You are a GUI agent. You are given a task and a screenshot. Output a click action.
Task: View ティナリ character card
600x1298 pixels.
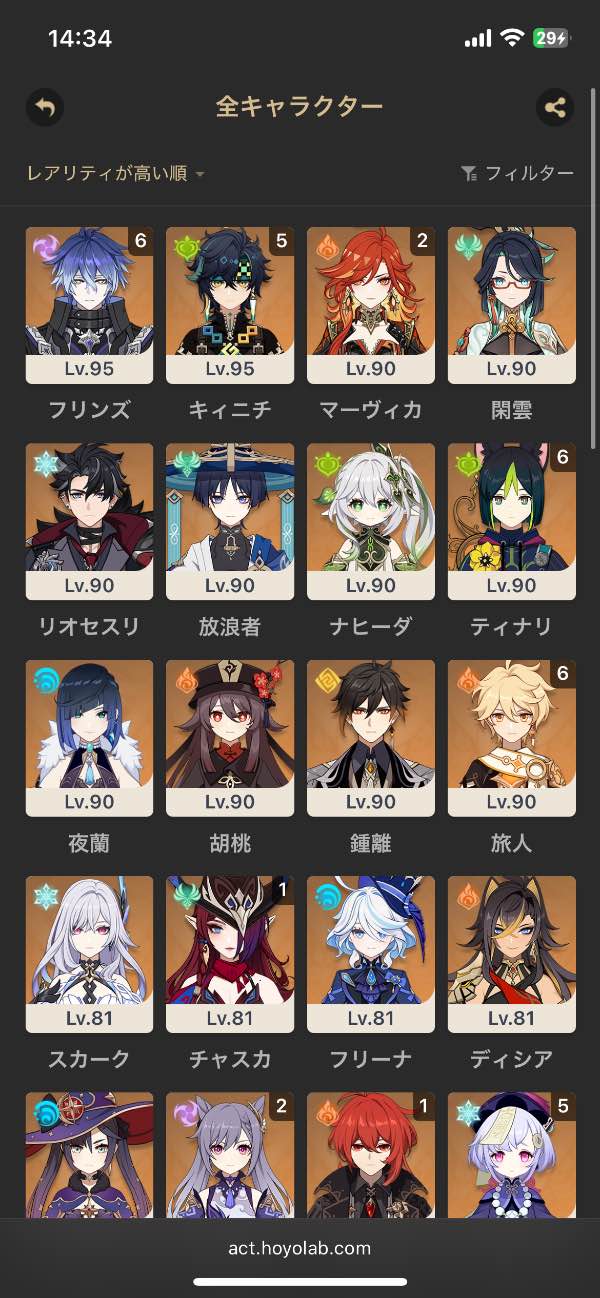click(x=512, y=521)
